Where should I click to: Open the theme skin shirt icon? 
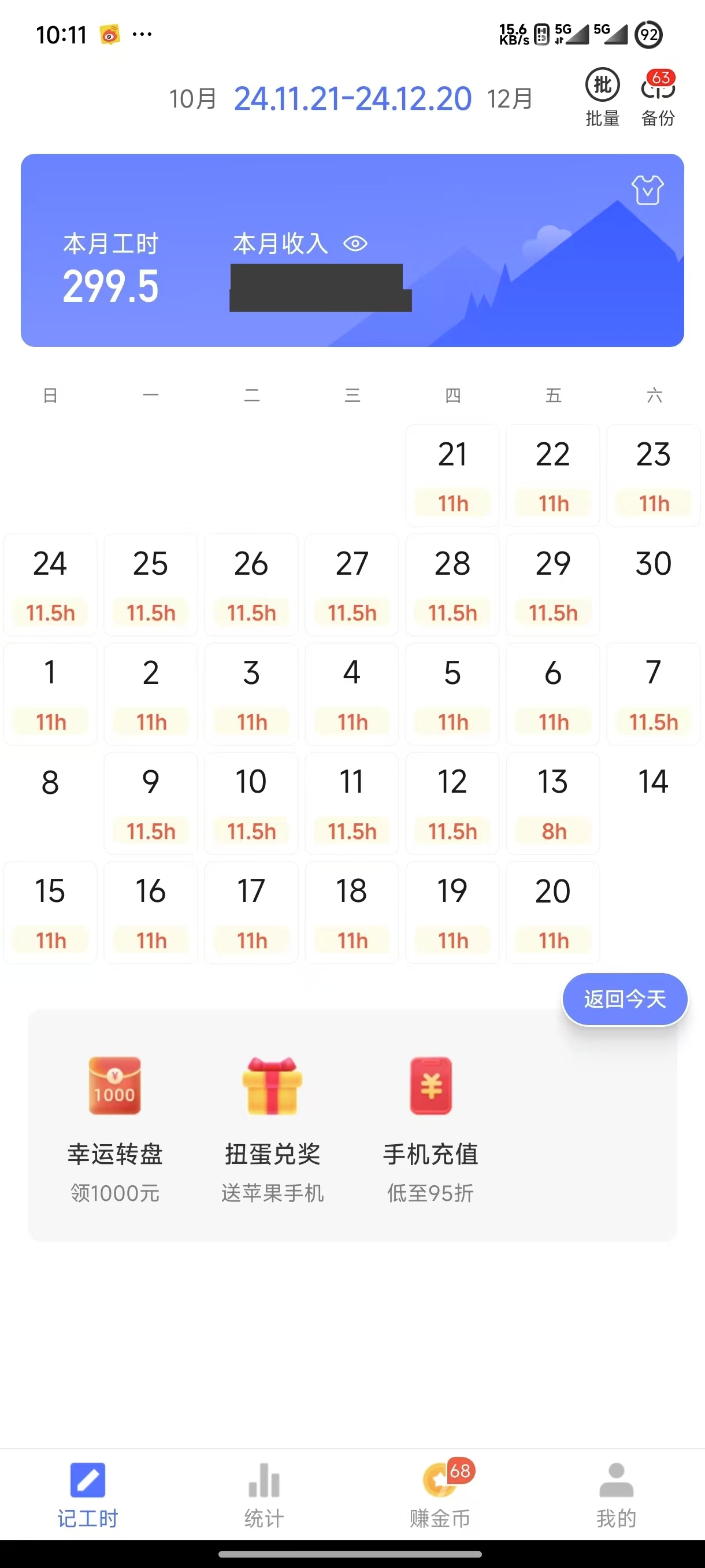[x=647, y=191]
